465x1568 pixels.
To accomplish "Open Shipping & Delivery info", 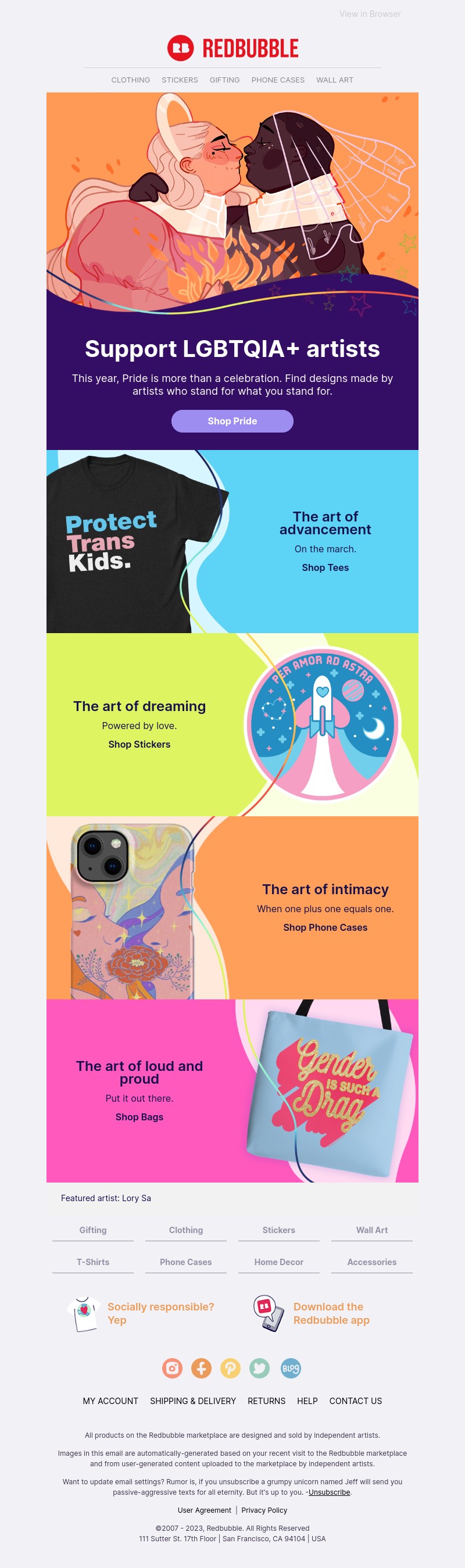I will click(x=192, y=1401).
